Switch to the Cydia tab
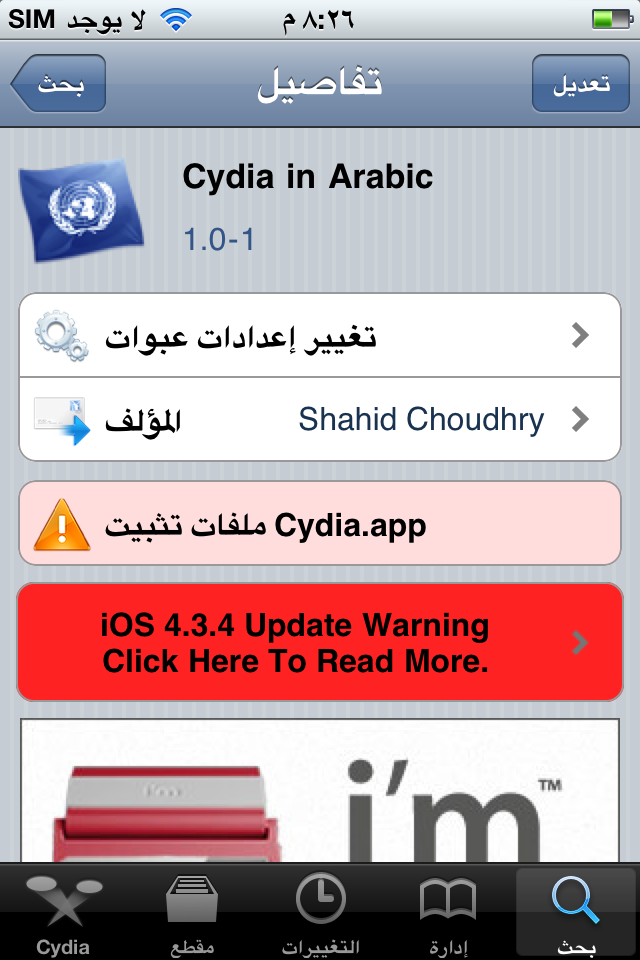 [63, 912]
